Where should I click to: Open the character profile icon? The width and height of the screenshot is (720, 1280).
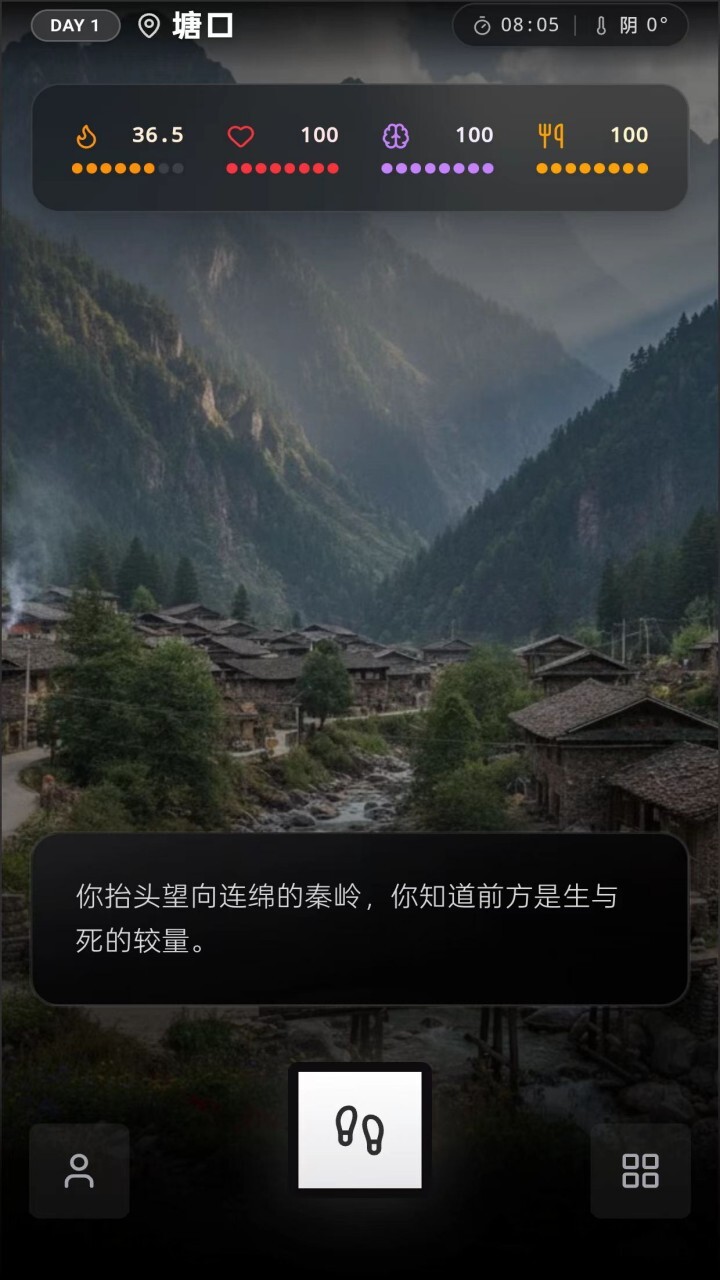[x=79, y=1171]
